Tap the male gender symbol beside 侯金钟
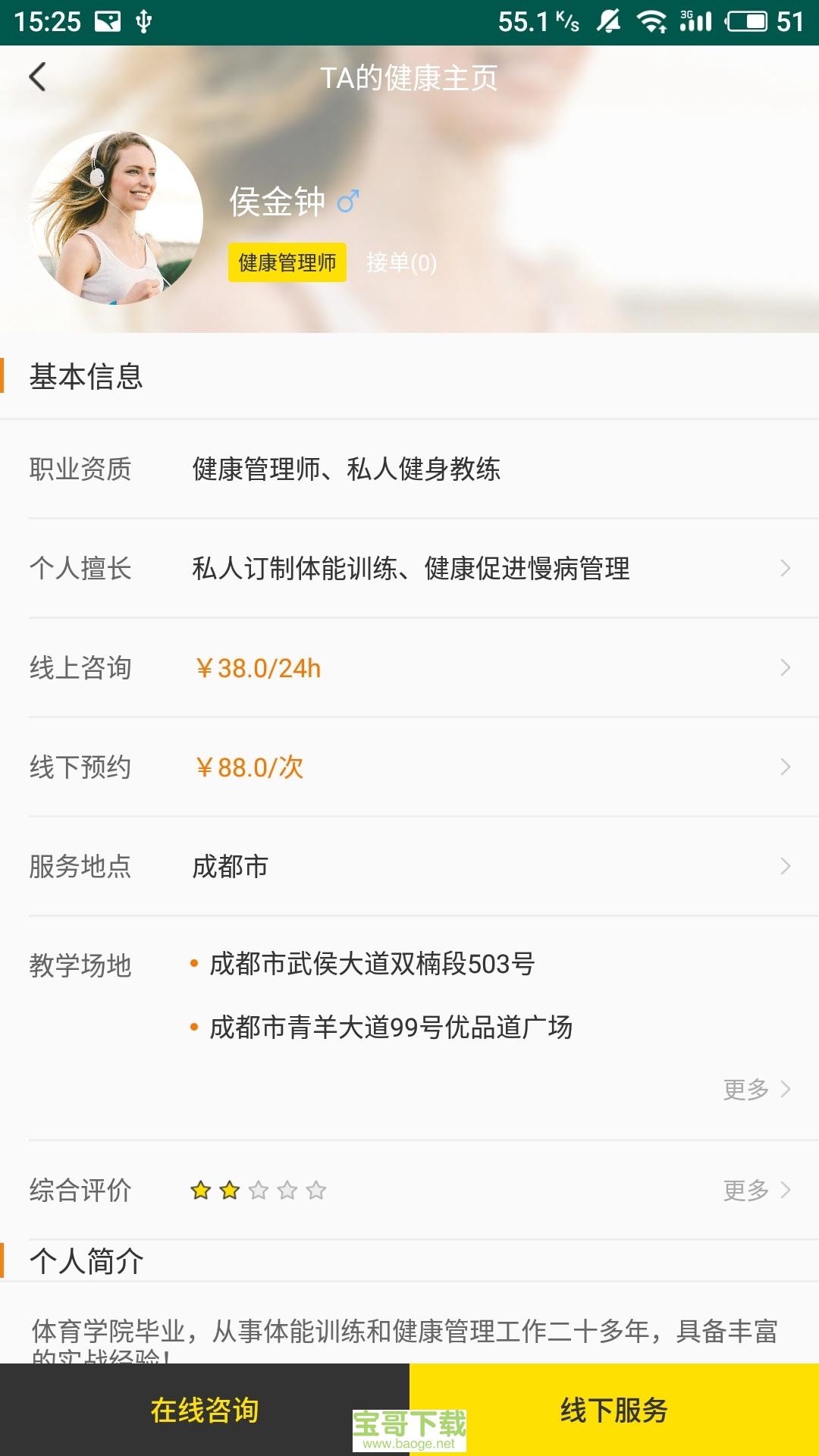 [x=348, y=202]
